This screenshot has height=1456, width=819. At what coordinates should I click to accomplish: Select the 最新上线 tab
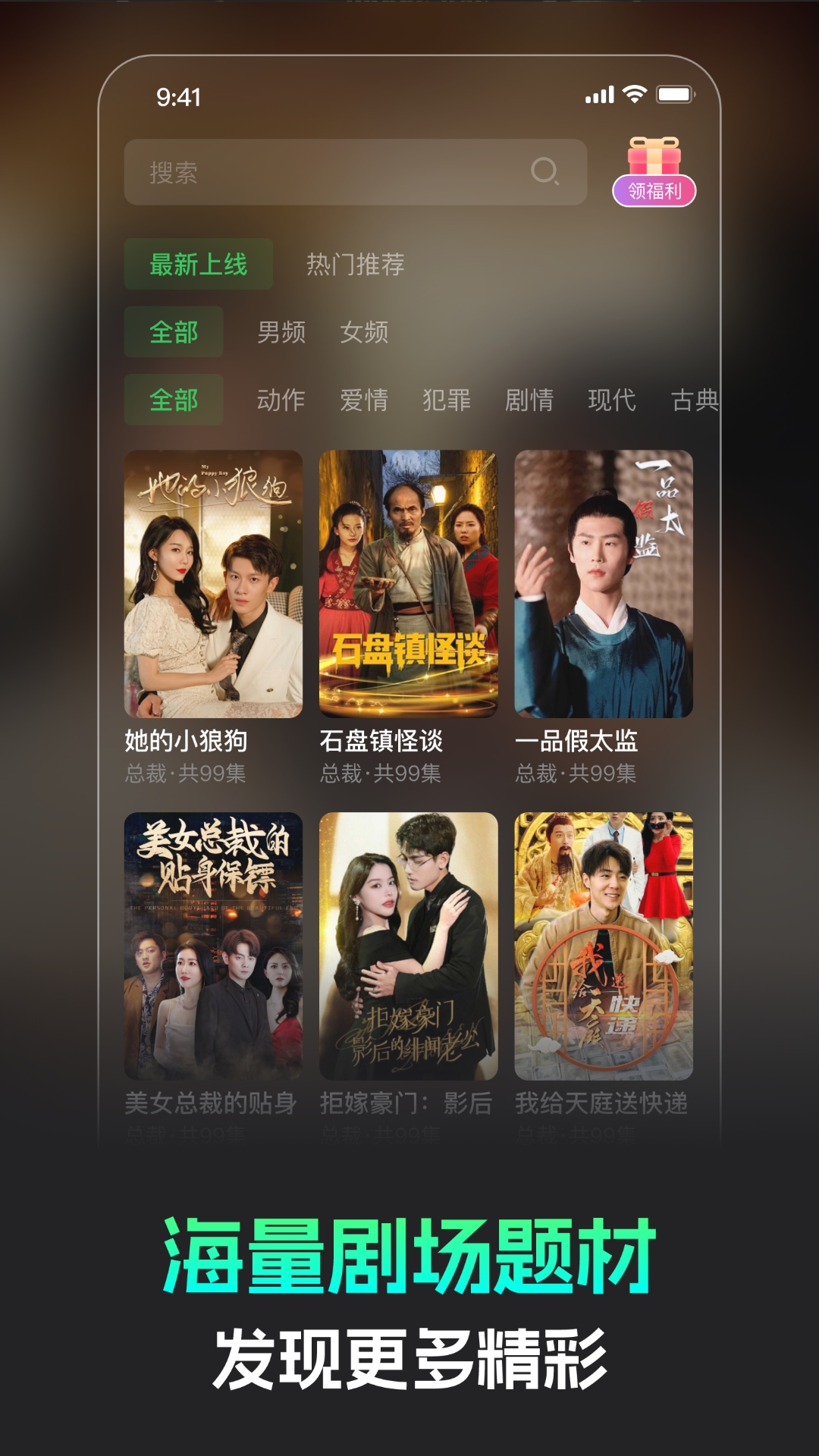coord(198,265)
